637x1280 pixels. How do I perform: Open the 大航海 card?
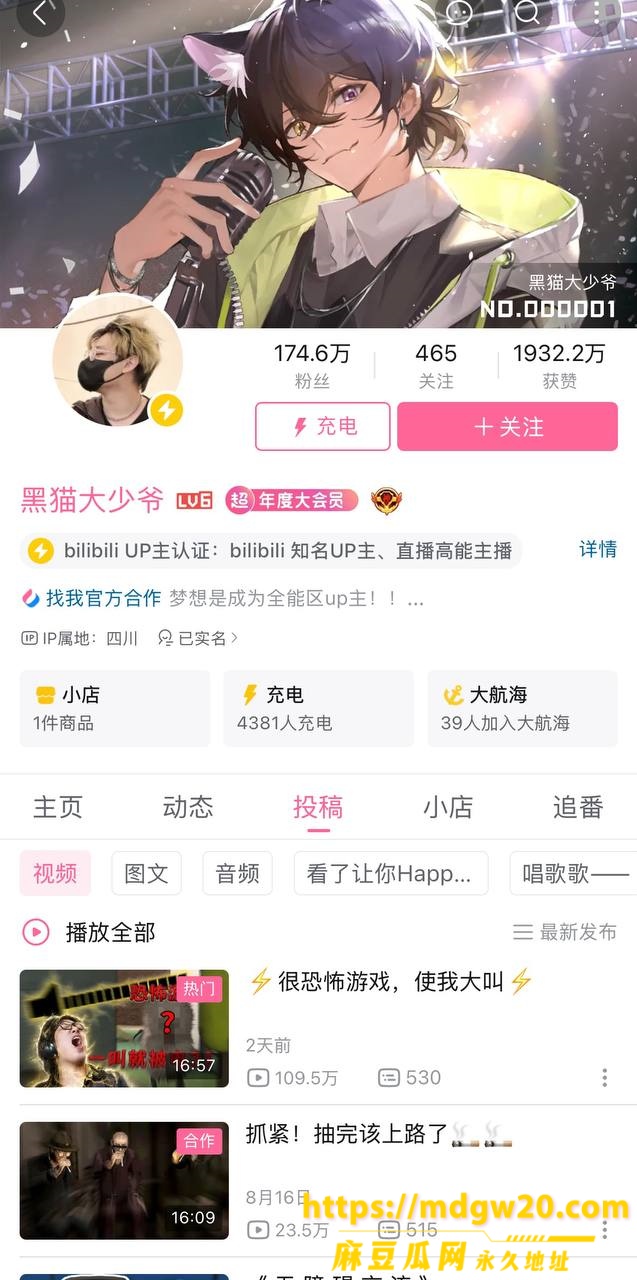pos(522,708)
